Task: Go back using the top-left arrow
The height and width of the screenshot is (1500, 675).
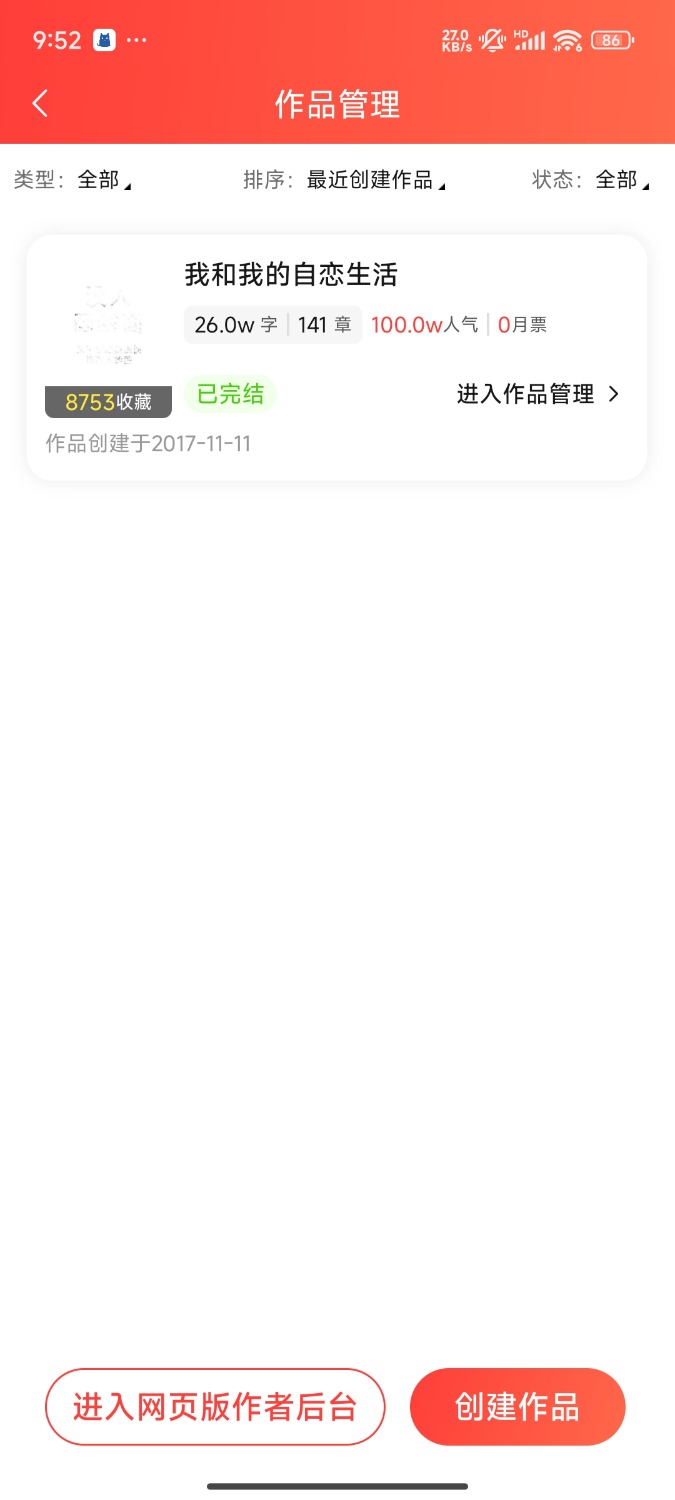Action: (40, 103)
